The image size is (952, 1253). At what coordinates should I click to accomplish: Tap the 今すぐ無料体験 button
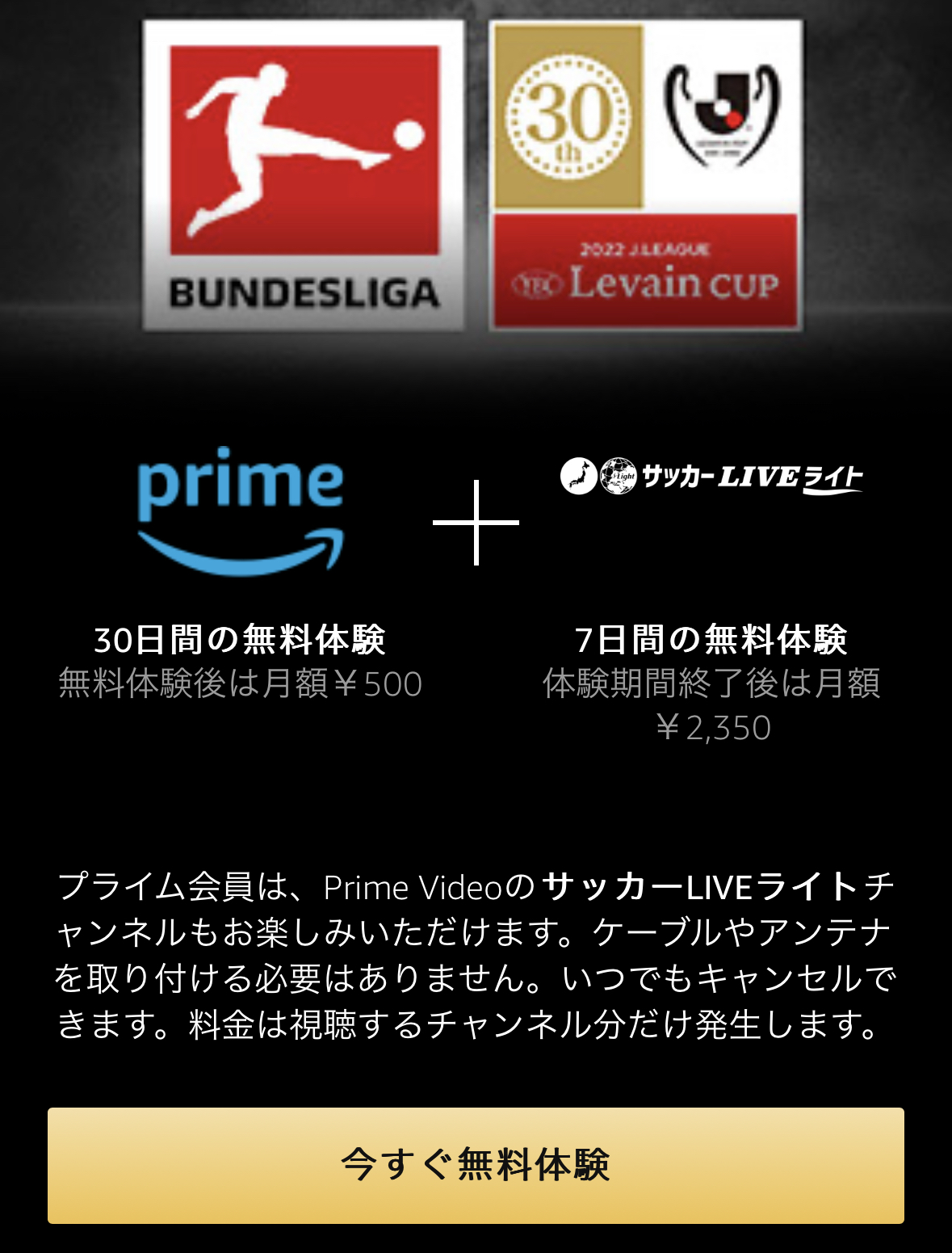476,1164
